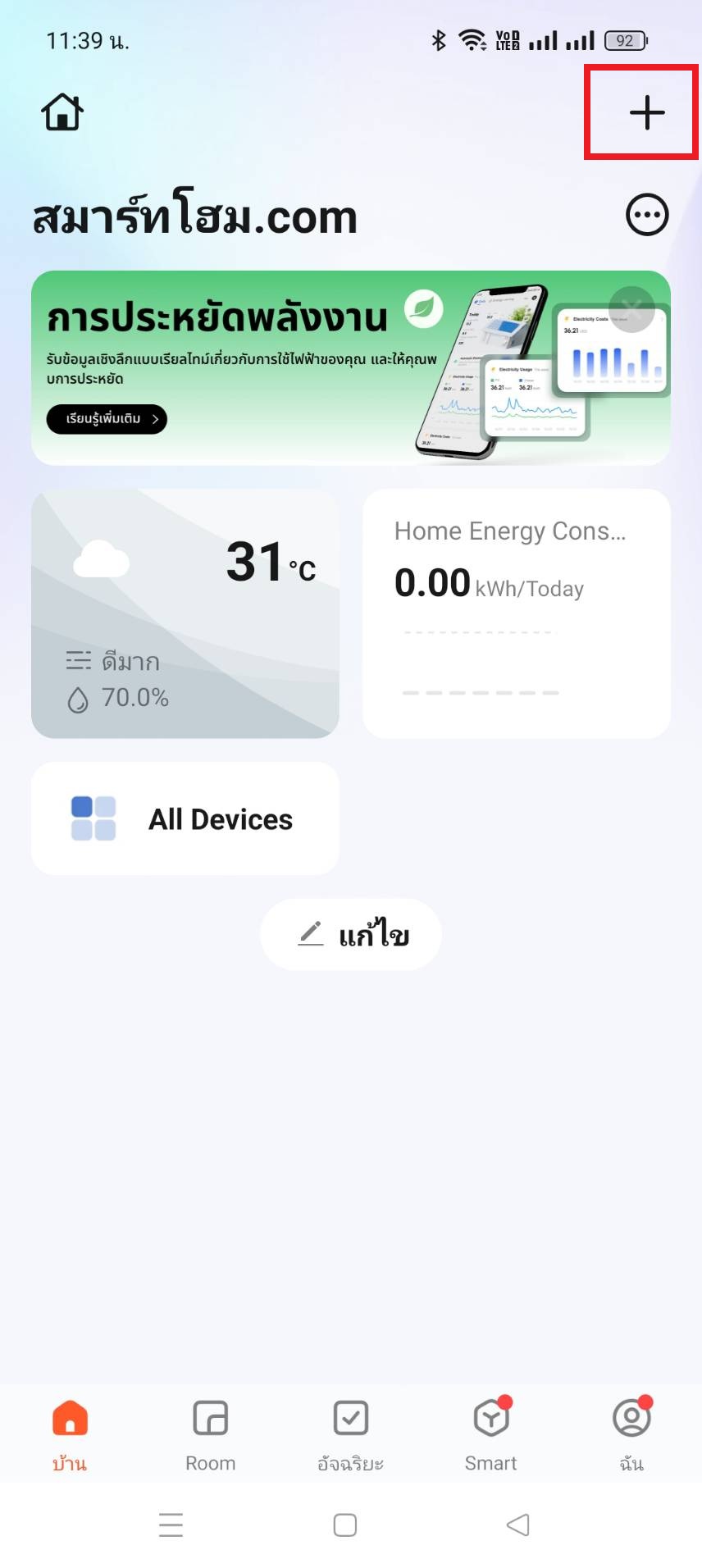Dismiss the energy saving banner
The image size is (702, 1568).
coord(631,309)
